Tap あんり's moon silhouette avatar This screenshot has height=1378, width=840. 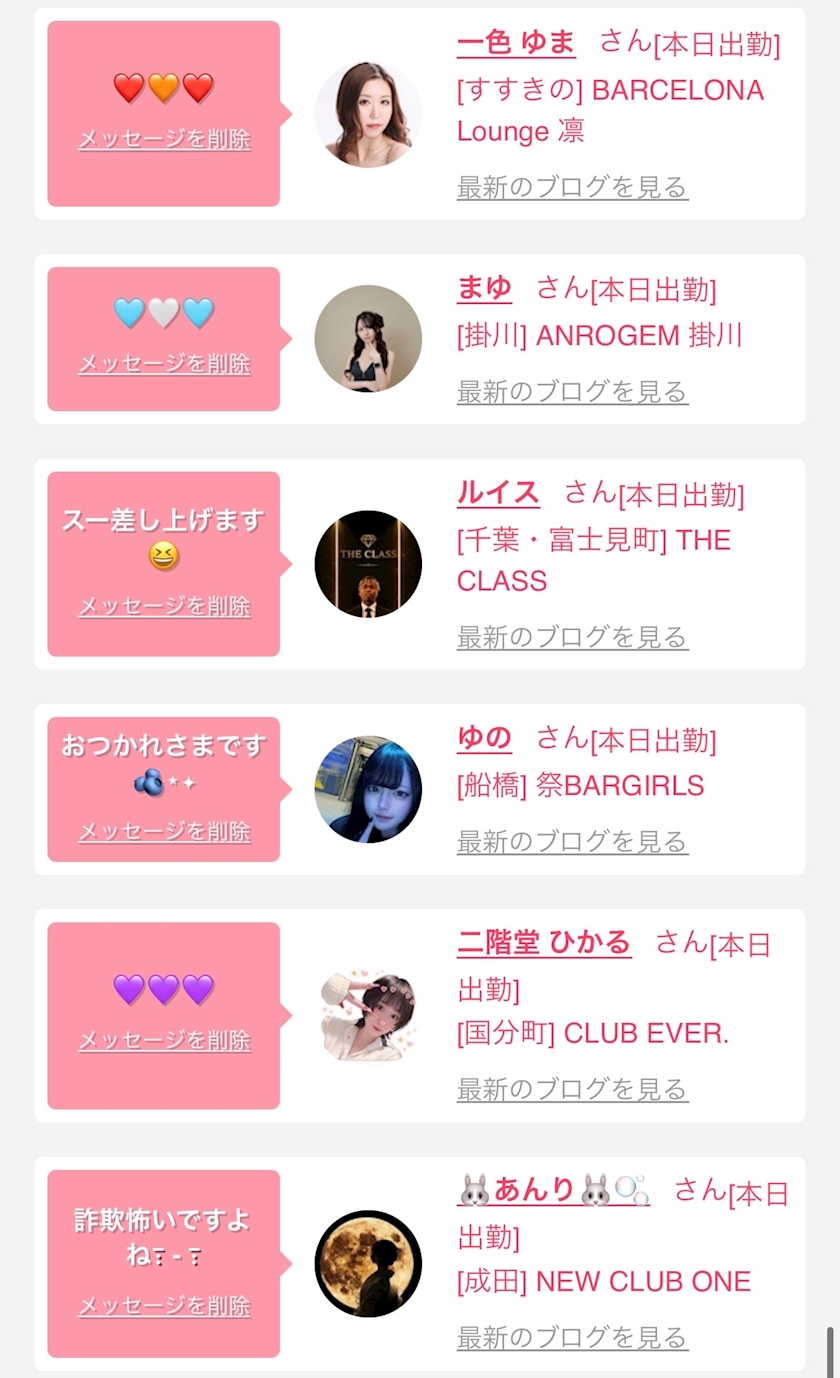click(x=368, y=1263)
